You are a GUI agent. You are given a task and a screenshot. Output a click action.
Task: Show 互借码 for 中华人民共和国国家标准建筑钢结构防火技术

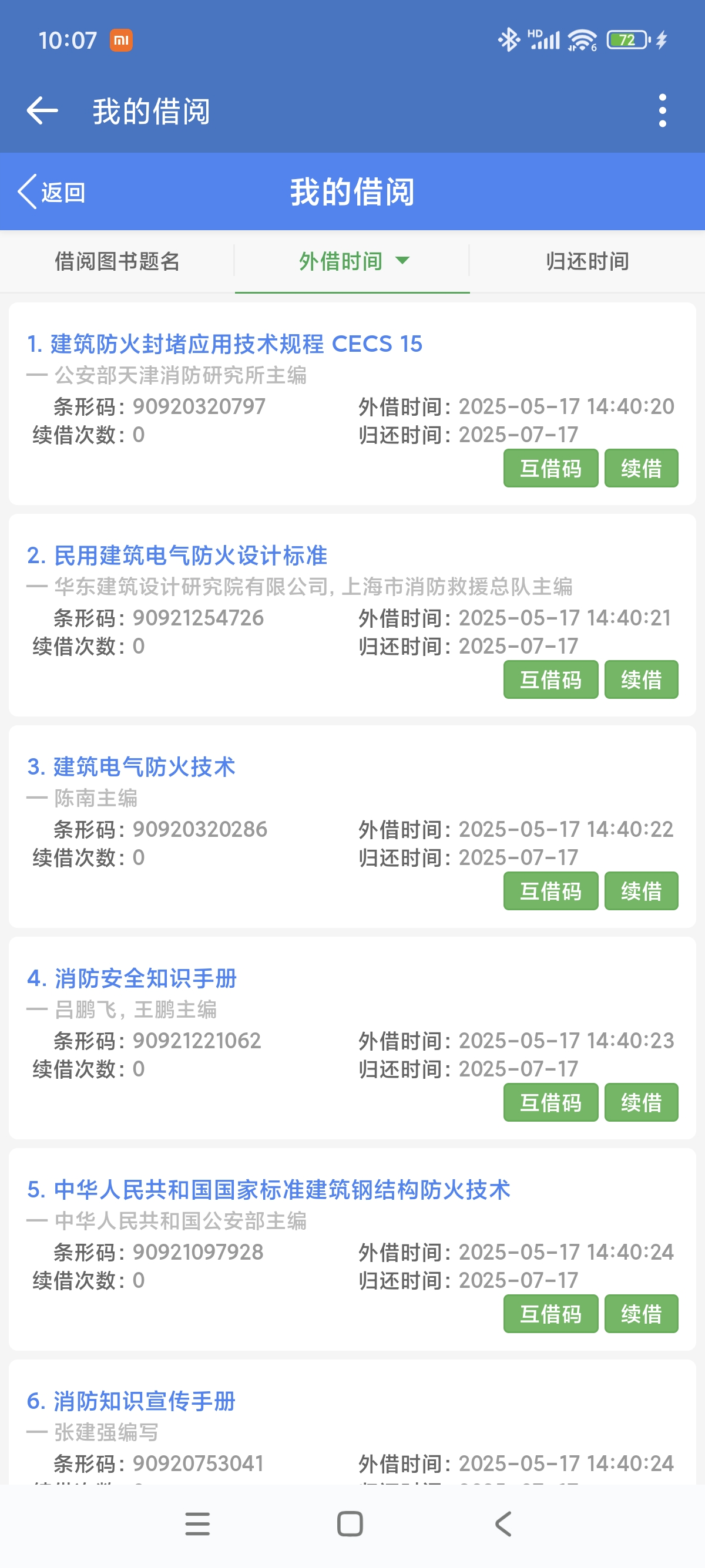coord(550,1314)
